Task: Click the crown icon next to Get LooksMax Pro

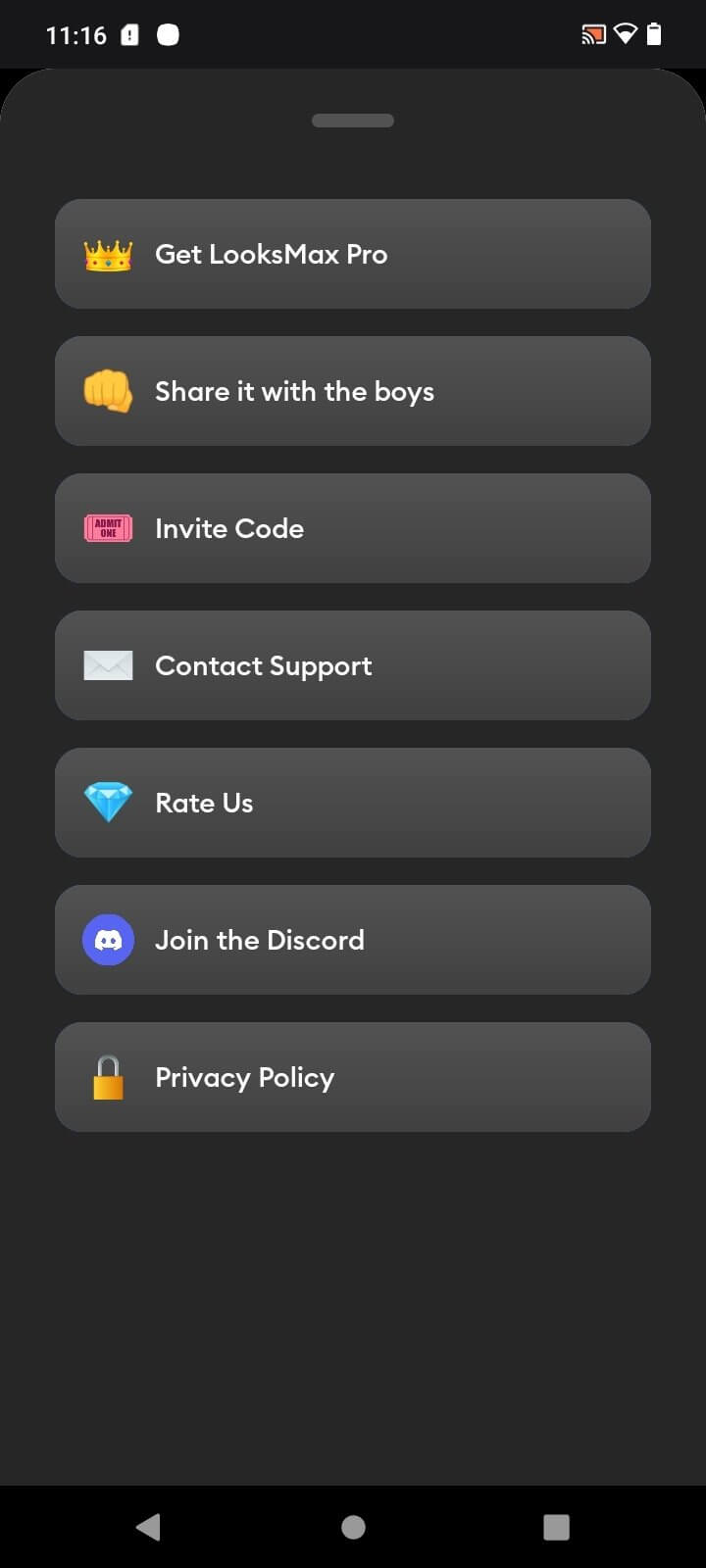Action: 108,254
